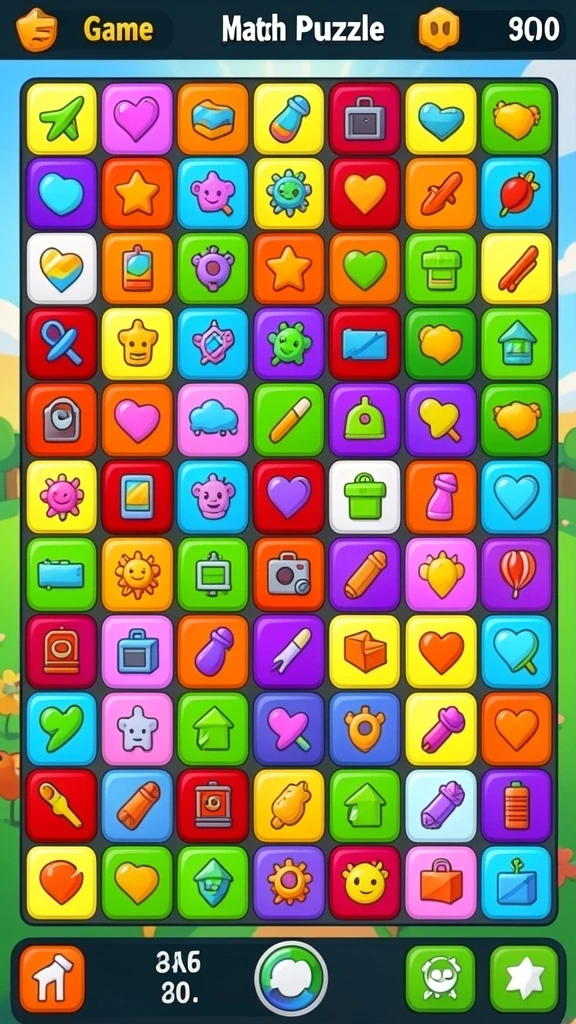Tap the blue crossed ribbon on red tile
This screenshot has width=576, height=1024.
click(61, 344)
